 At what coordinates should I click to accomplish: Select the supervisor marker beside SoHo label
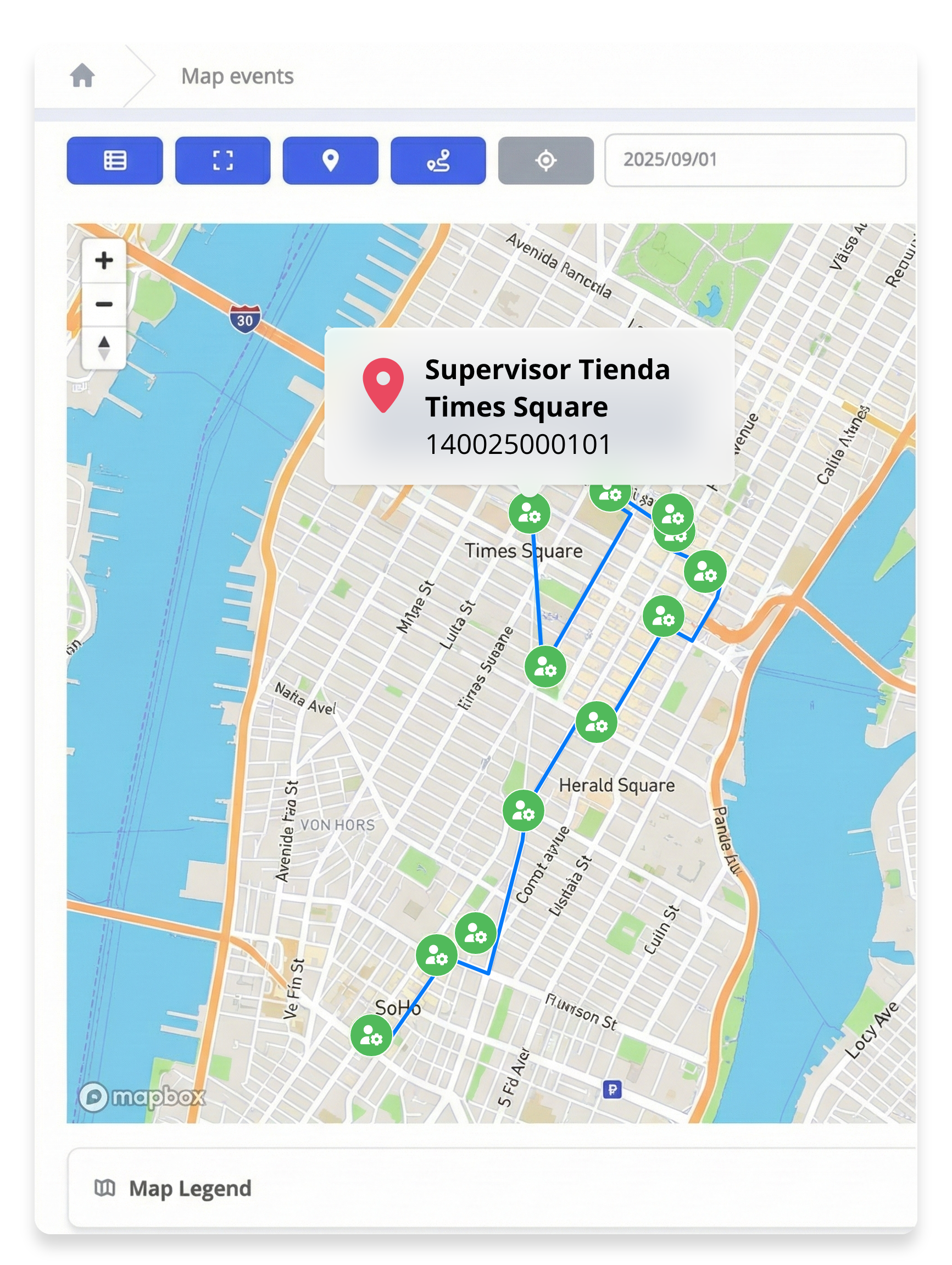click(x=371, y=1035)
